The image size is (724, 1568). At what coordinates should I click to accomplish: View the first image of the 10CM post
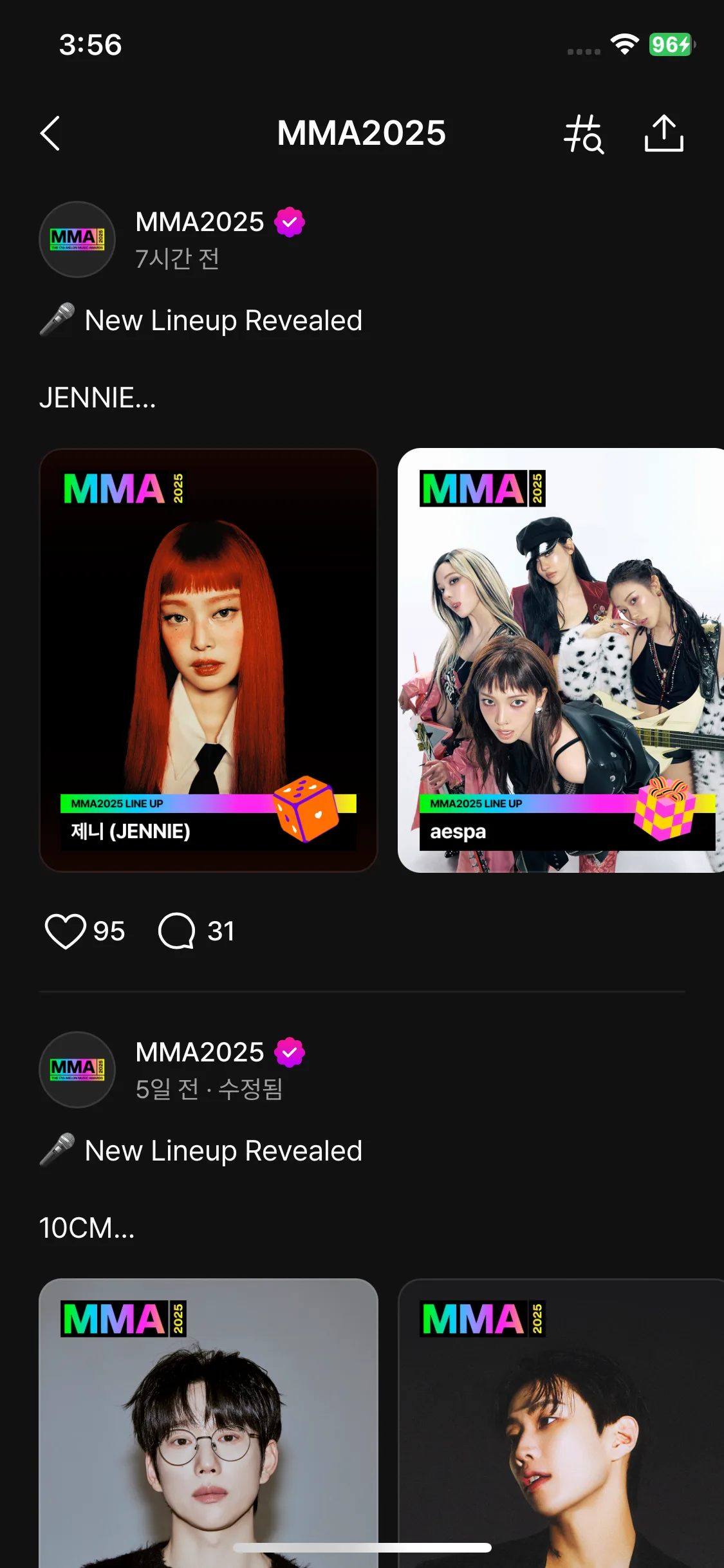point(208,1423)
